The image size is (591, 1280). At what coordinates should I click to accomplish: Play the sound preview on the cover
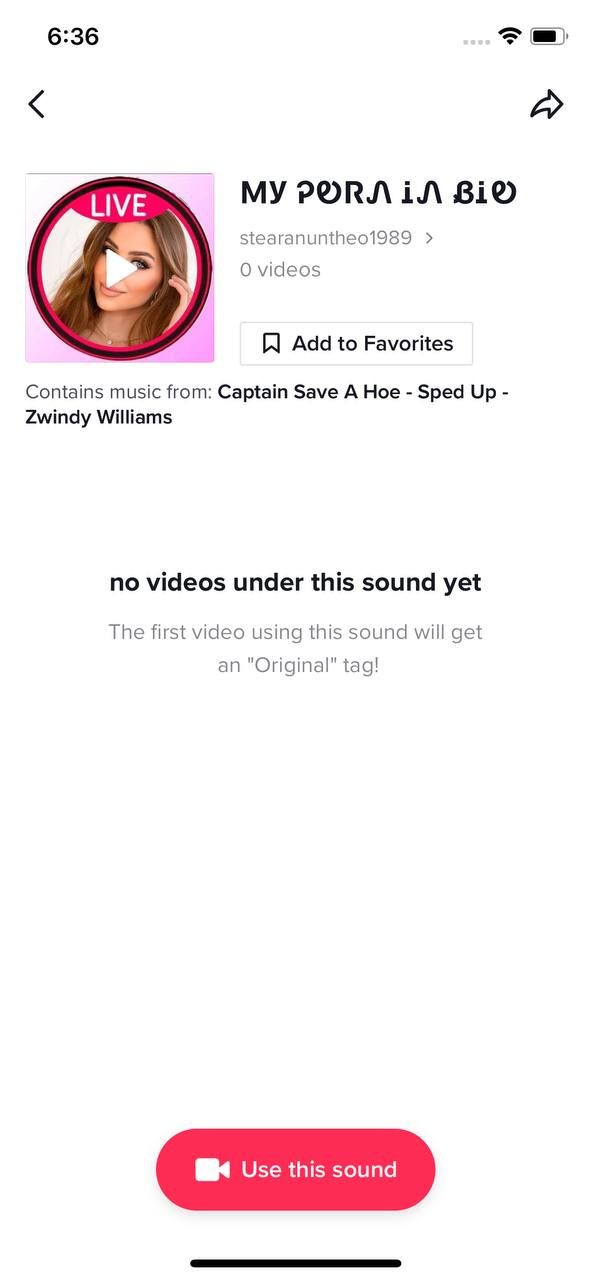pos(120,268)
